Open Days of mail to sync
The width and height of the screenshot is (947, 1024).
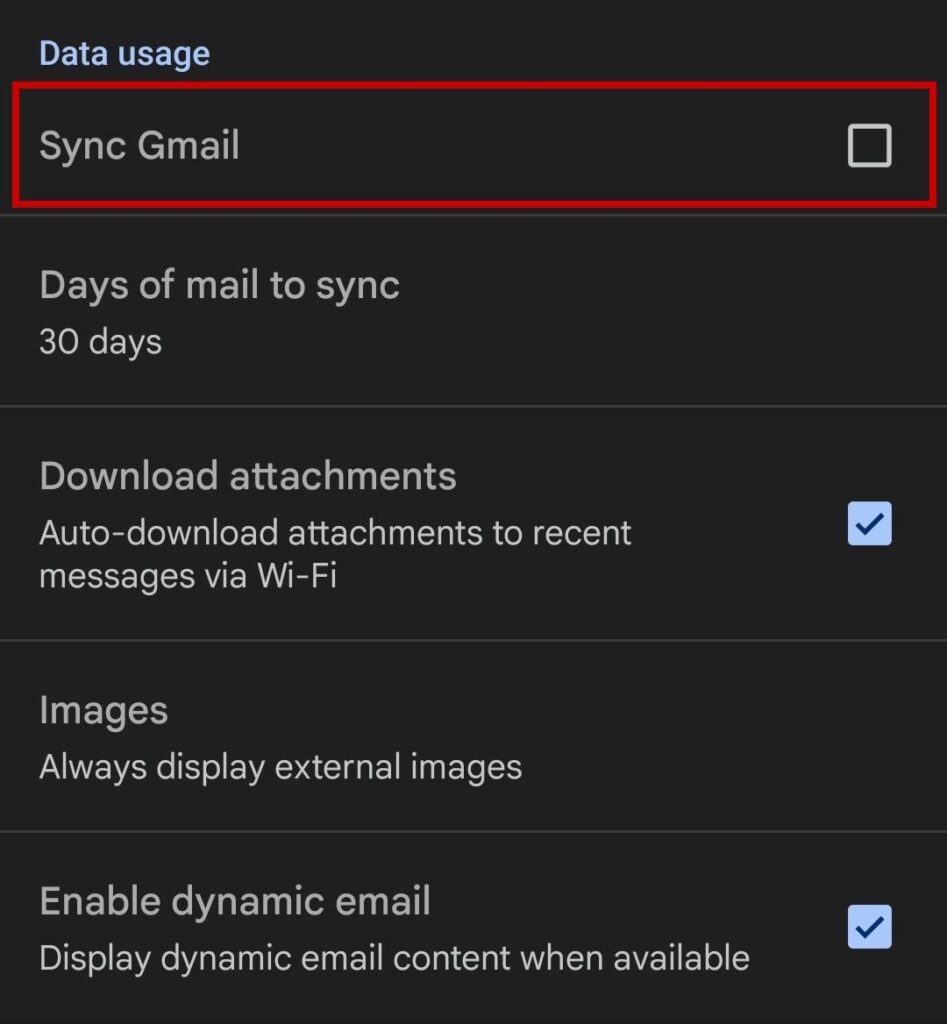pyautogui.click(x=220, y=311)
